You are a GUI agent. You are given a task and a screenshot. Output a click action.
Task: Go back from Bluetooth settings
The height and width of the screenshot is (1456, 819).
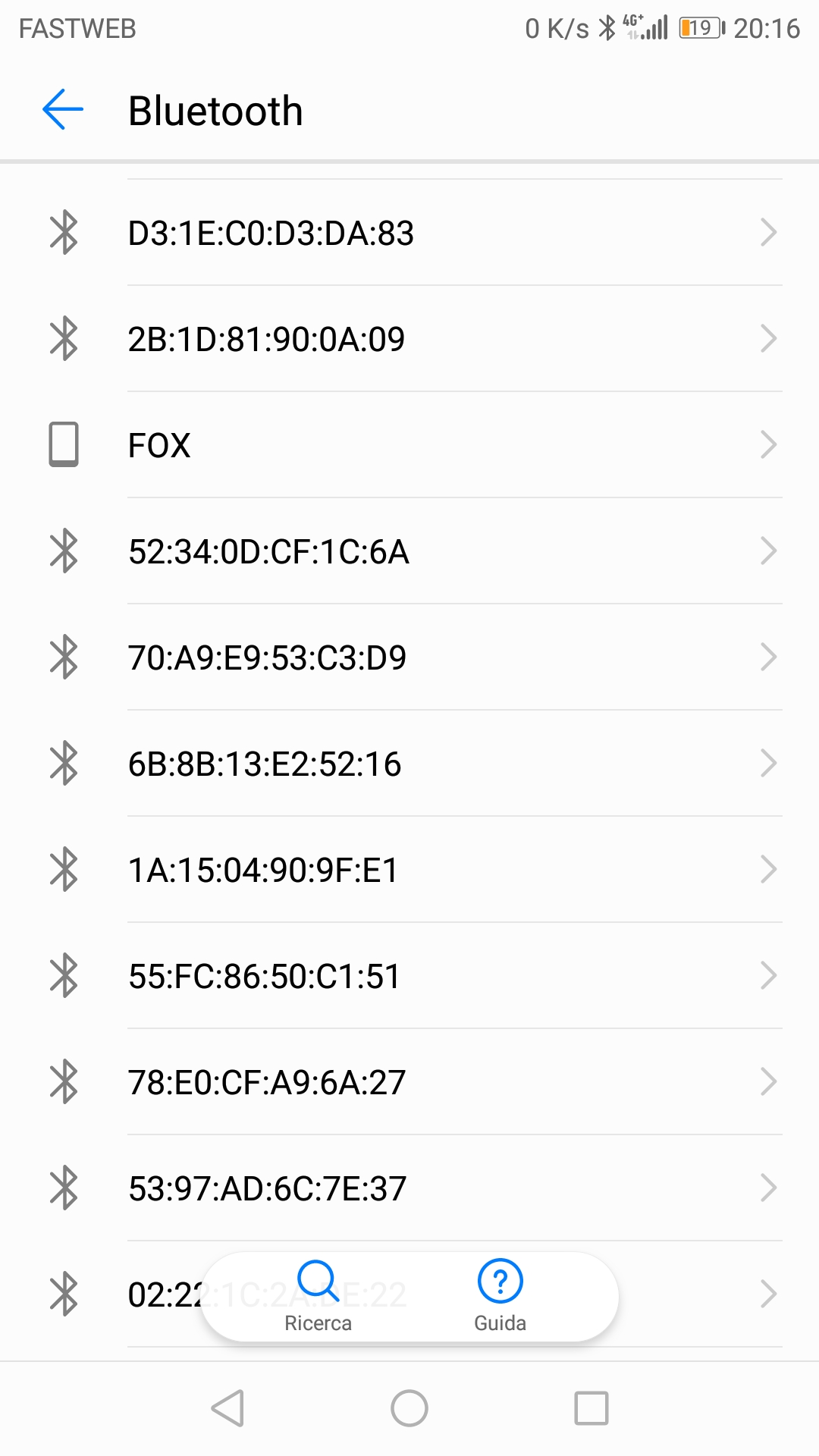[x=63, y=111]
